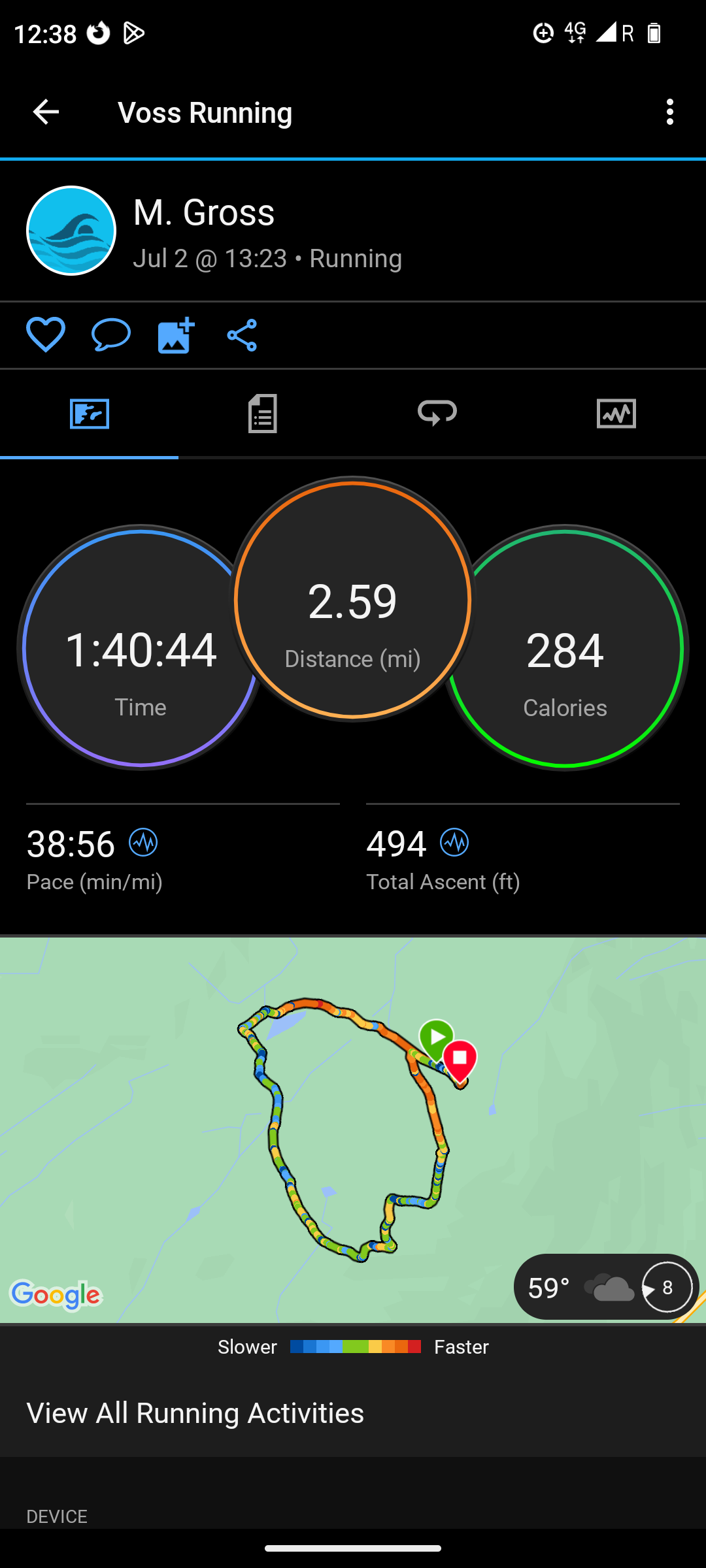Share the Voss Running activity
This screenshot has width=706, height=1568.
pyautogui.click(x=242, y=335)
